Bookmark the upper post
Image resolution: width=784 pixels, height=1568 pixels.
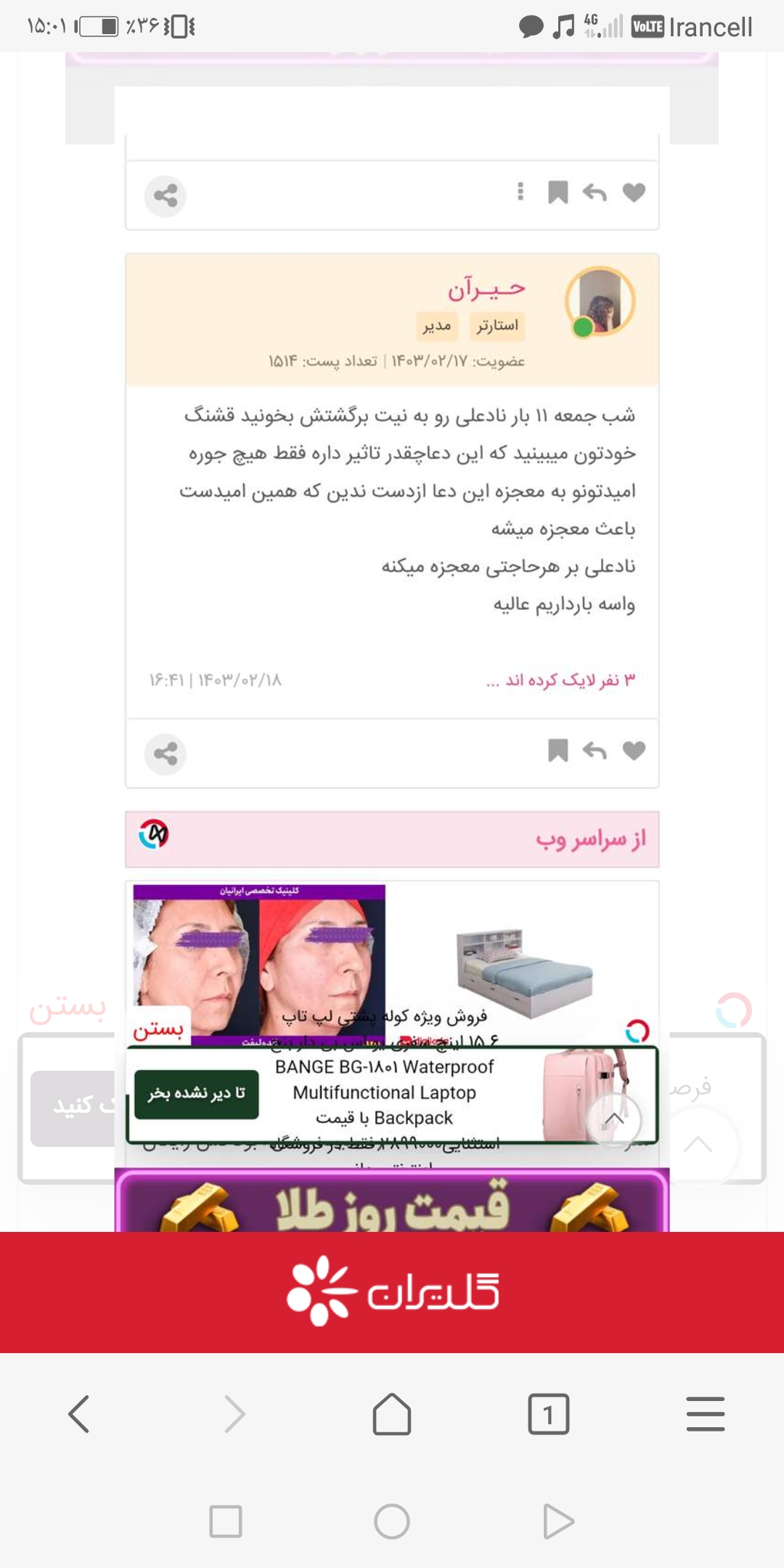click(558, 192)
